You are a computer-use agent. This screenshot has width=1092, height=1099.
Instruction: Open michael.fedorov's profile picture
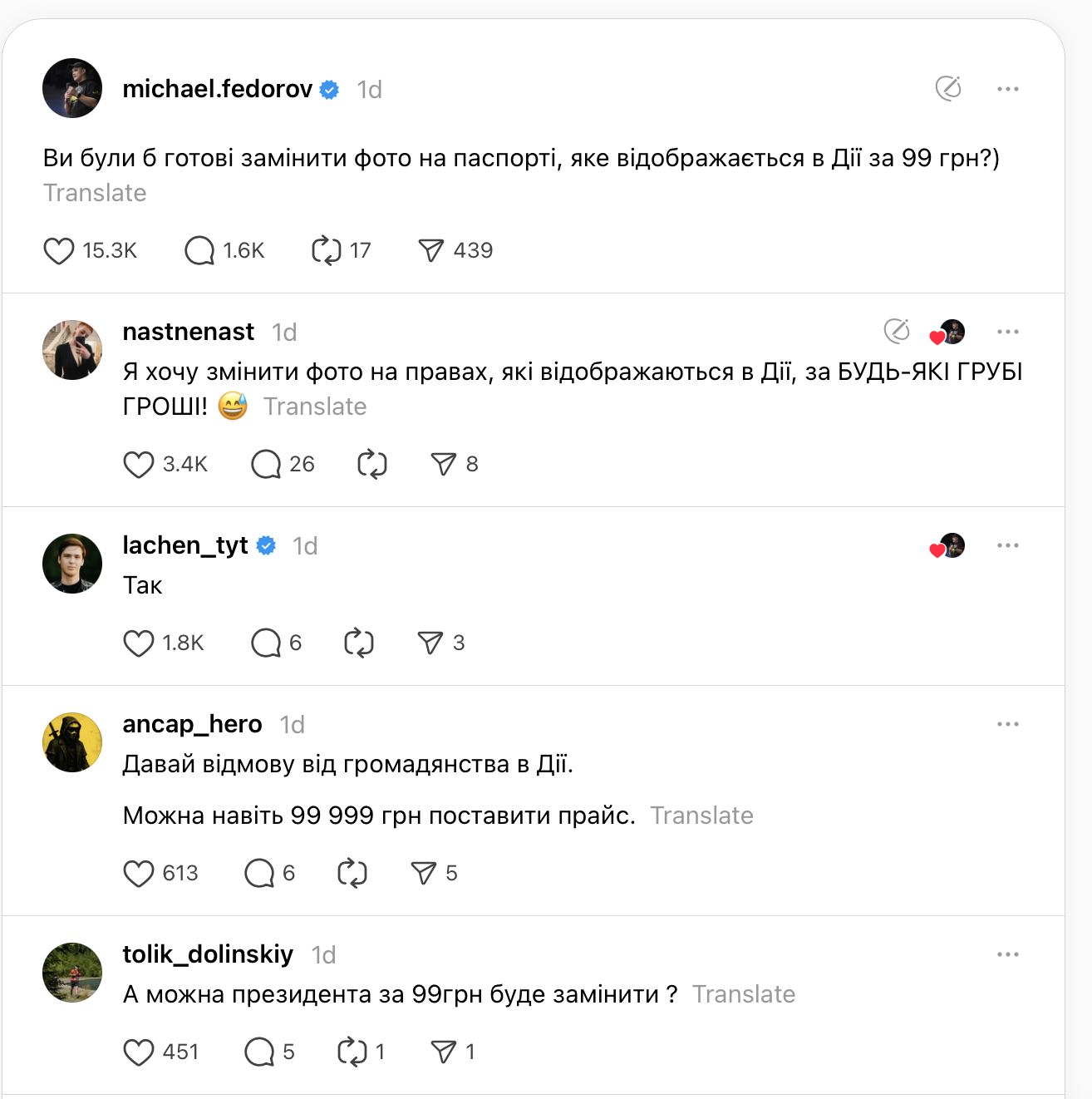(x=72, y=88)
